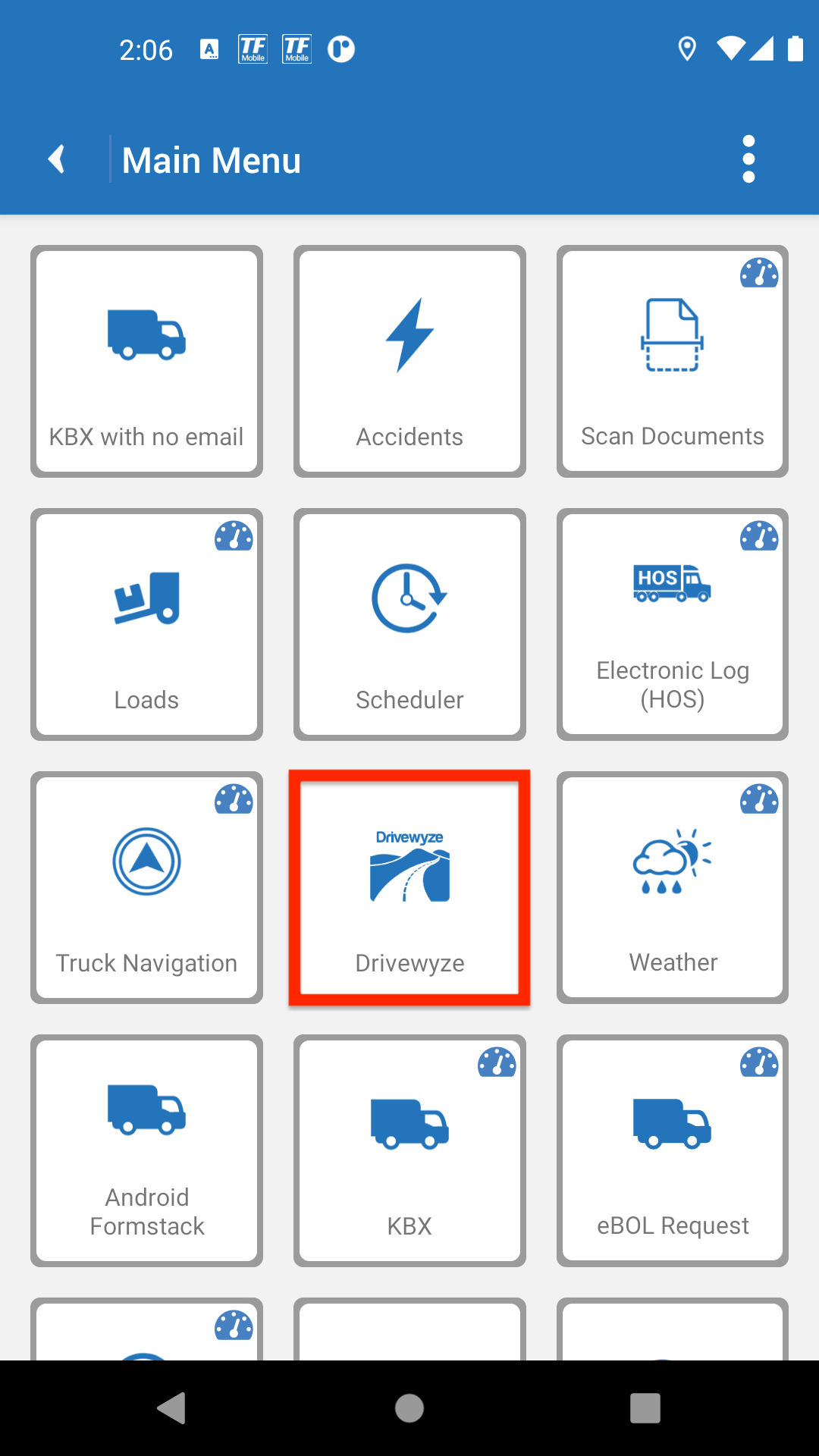This screenshot has width=819, height=1456.
Task: Select the KBX tile
Action: [x=409, y=1150]
